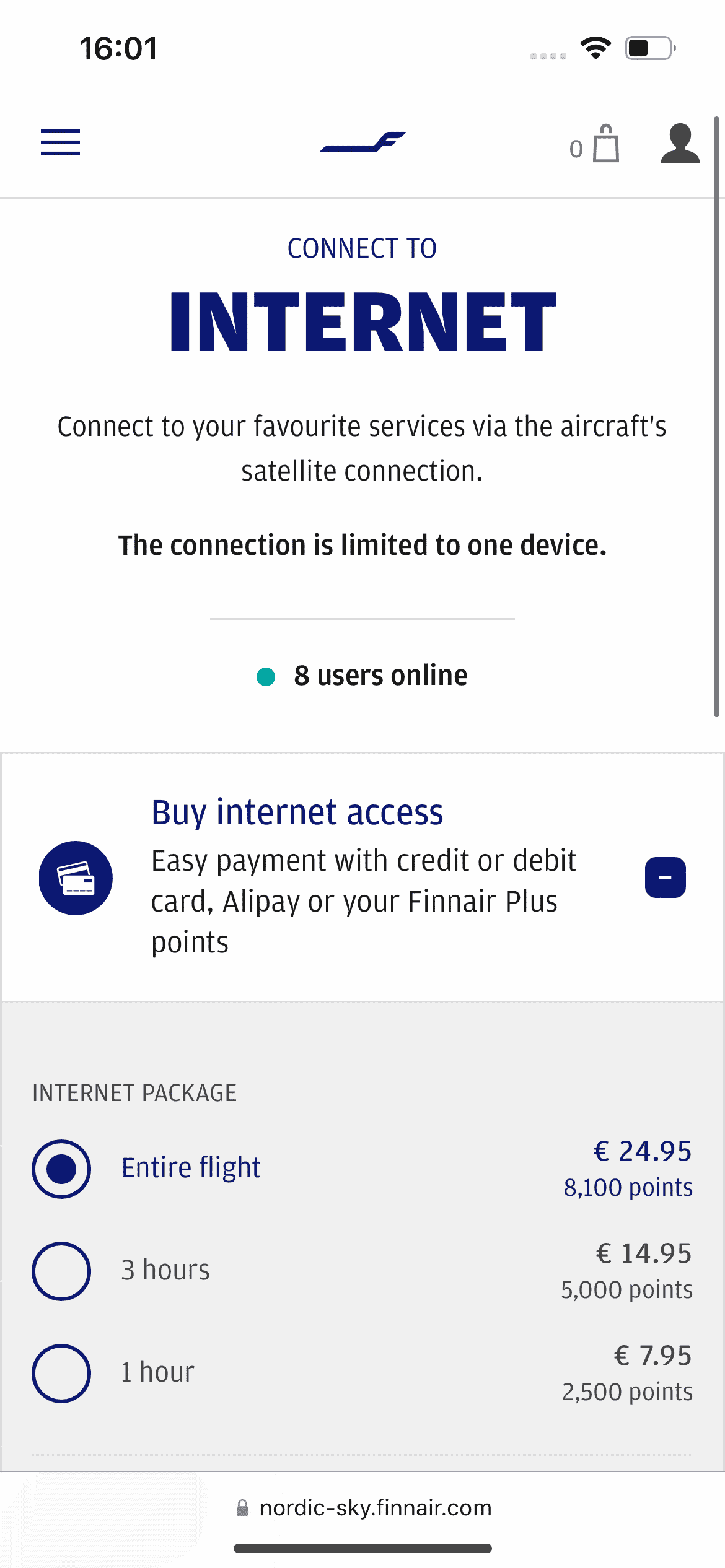Open the hamburger menu
The image size is (725, 1568).
coord(60,142)
